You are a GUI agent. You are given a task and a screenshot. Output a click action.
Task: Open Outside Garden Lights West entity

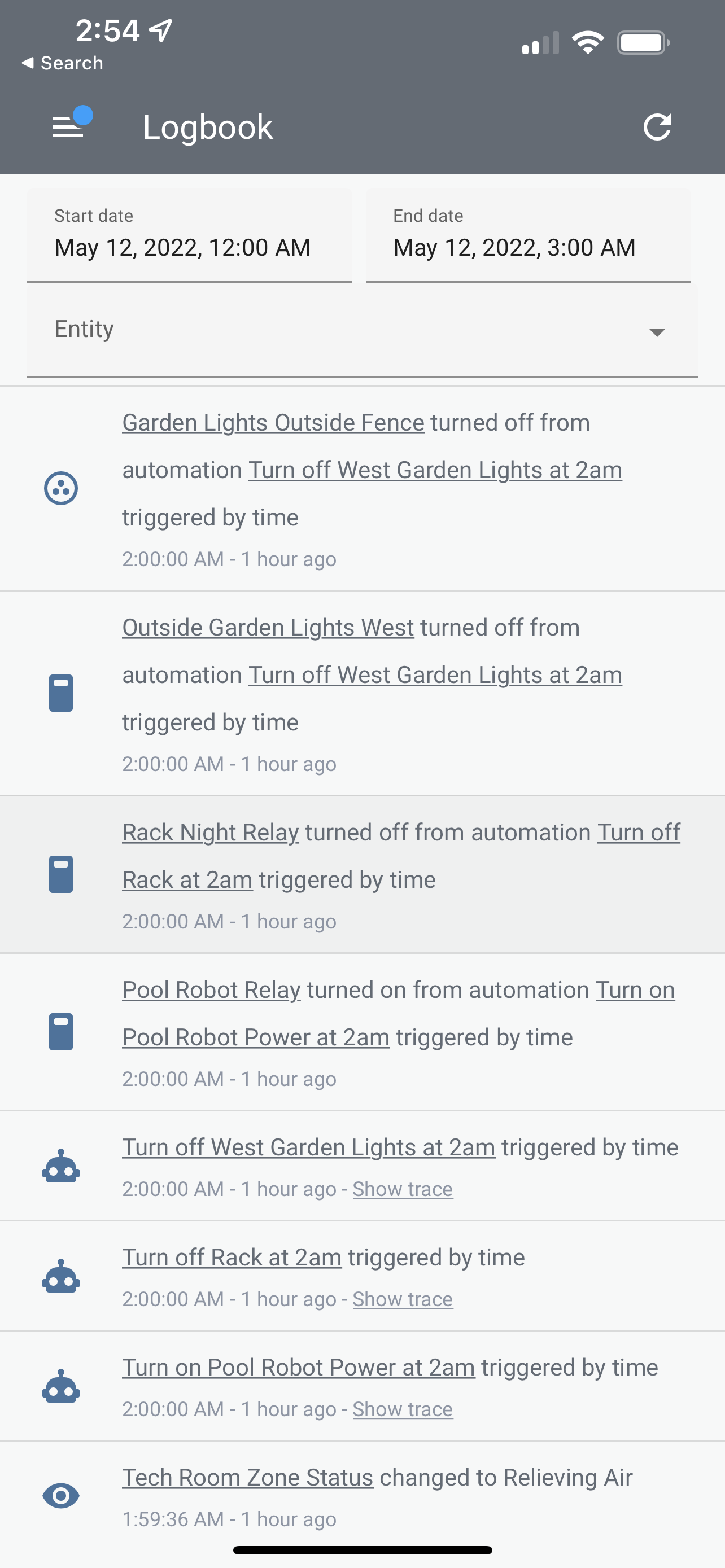pyautogui.click(x=268, y=628)
